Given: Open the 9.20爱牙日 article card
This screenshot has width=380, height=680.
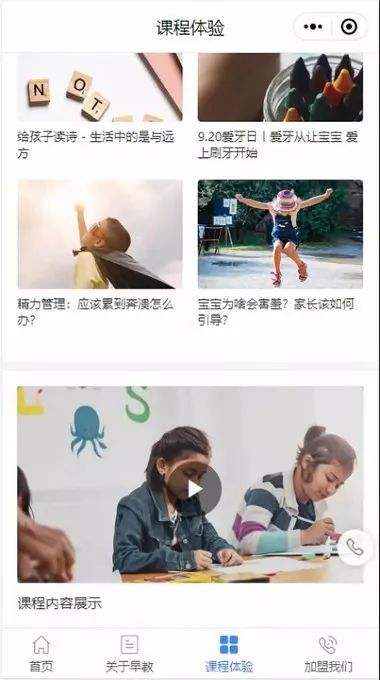Looking at the screenshot, I should coord(280,106).
